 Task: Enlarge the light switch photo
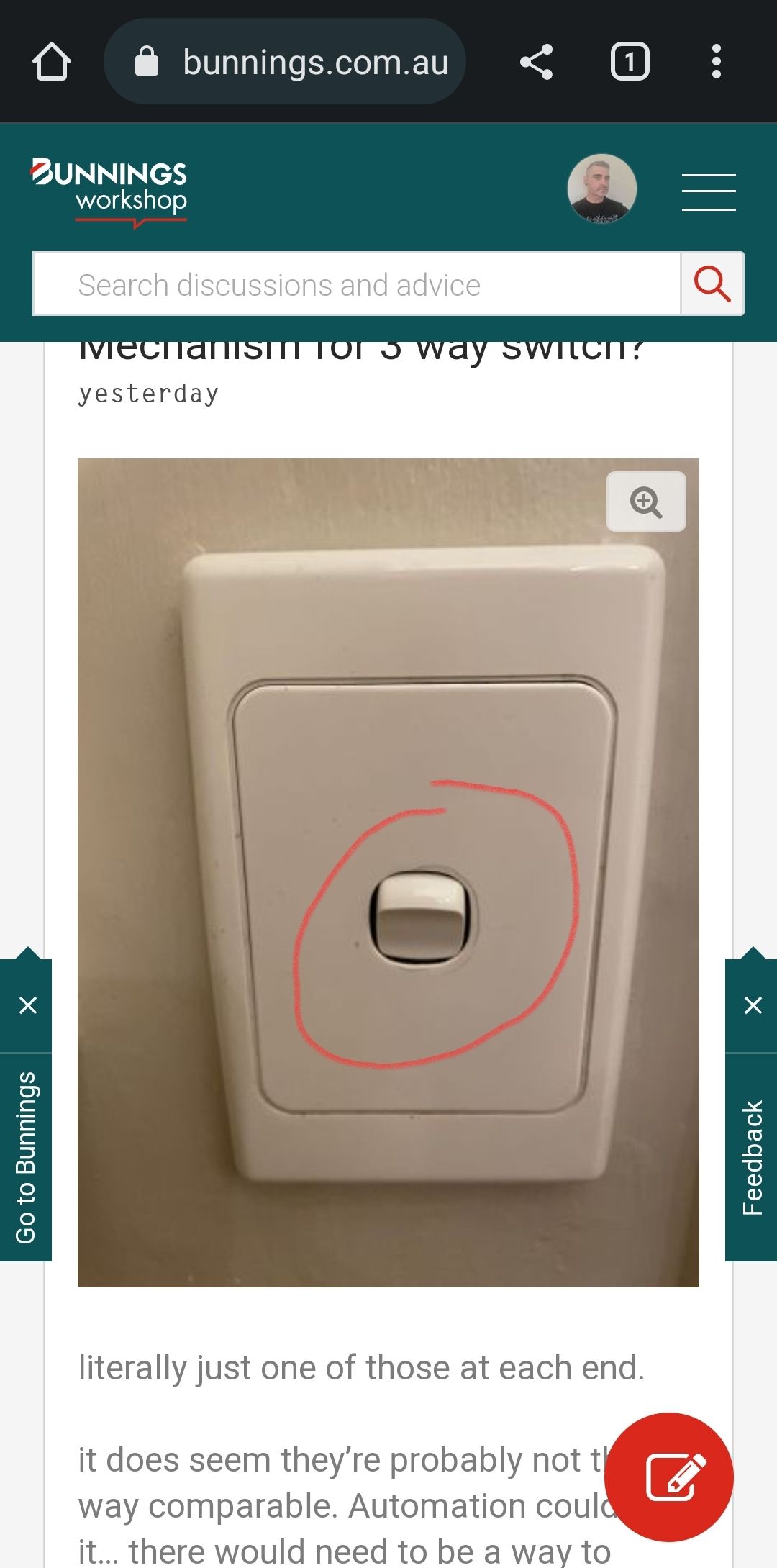pos(645,502)
